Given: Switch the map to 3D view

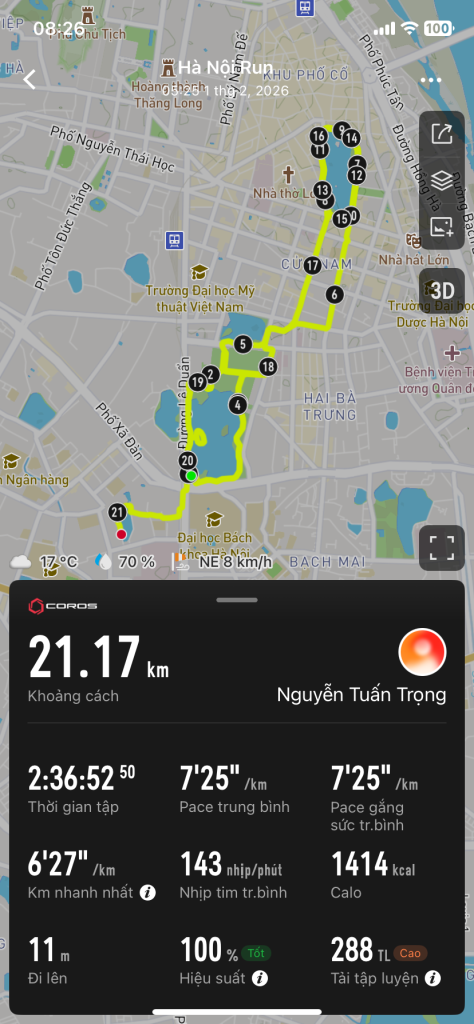Looking at the screenshot, I should [x=442, y=291].
